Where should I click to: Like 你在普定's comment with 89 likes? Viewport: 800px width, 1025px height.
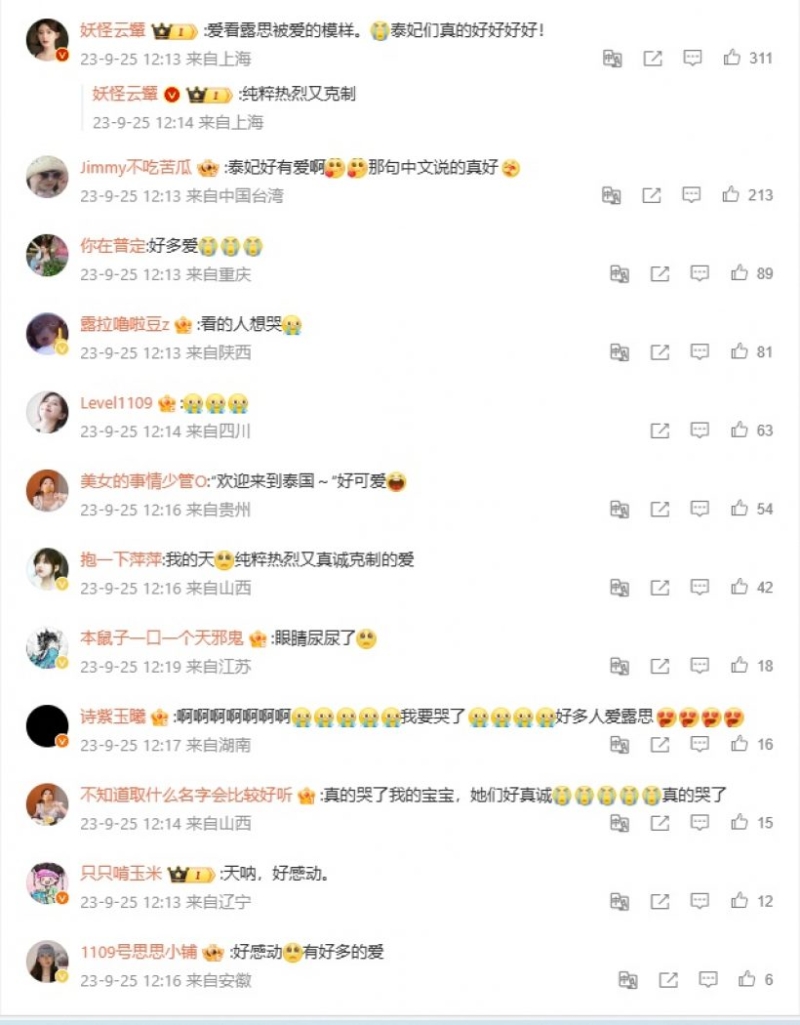pyautogui.click(x=739, y=273)
